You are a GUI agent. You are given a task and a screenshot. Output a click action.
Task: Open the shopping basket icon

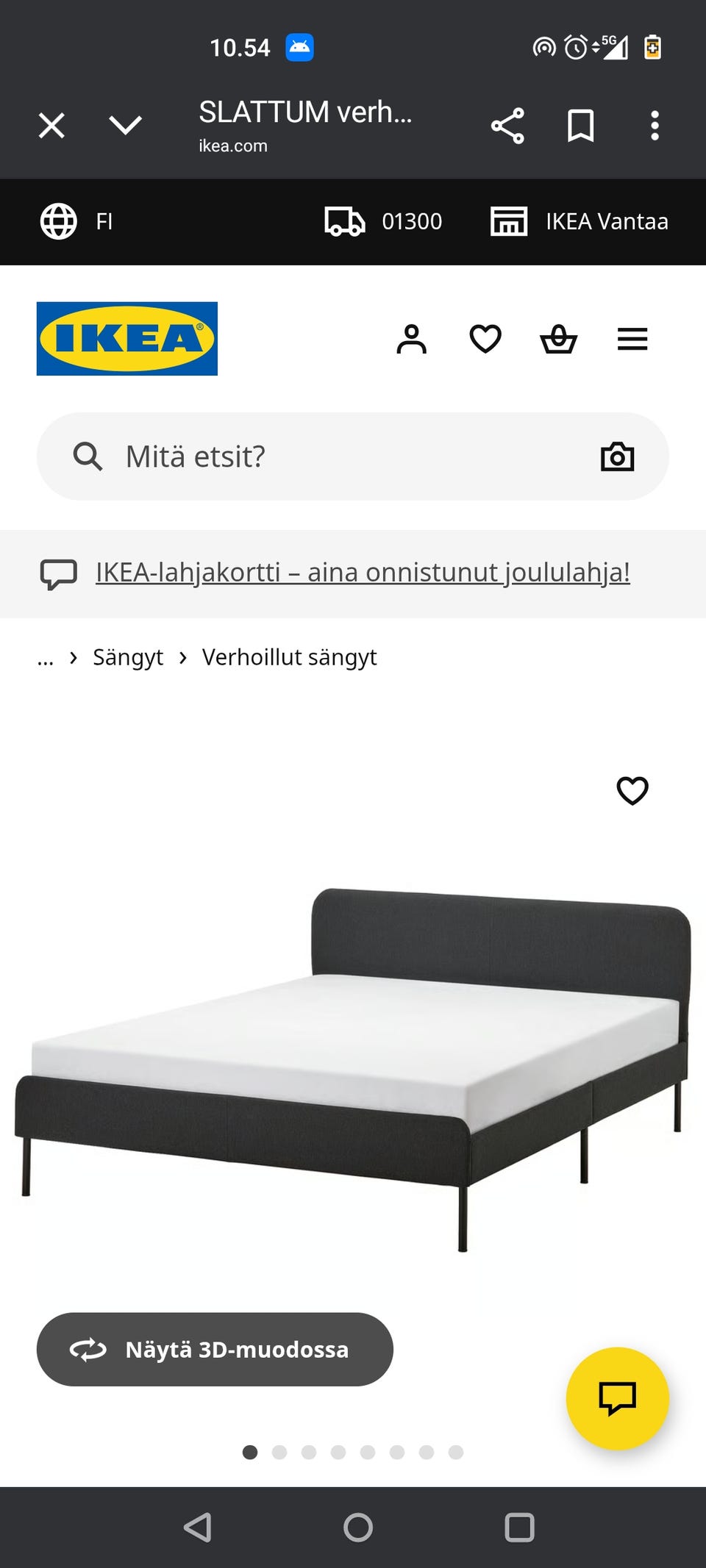559,338
